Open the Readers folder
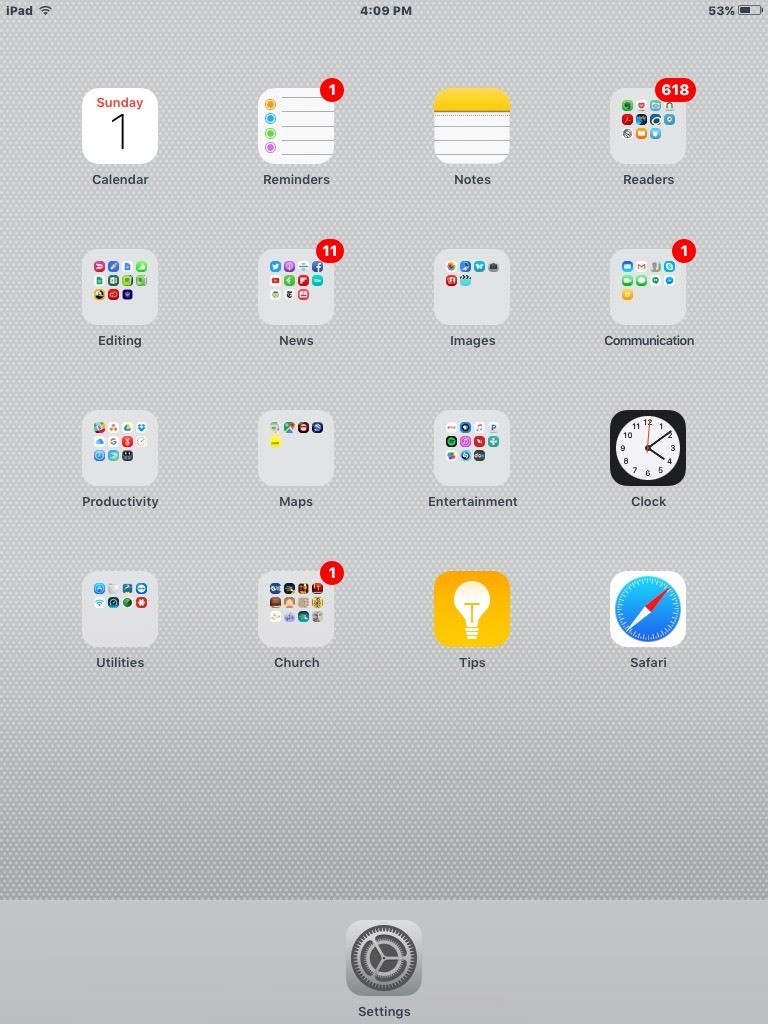 click(x=648, y=126)
